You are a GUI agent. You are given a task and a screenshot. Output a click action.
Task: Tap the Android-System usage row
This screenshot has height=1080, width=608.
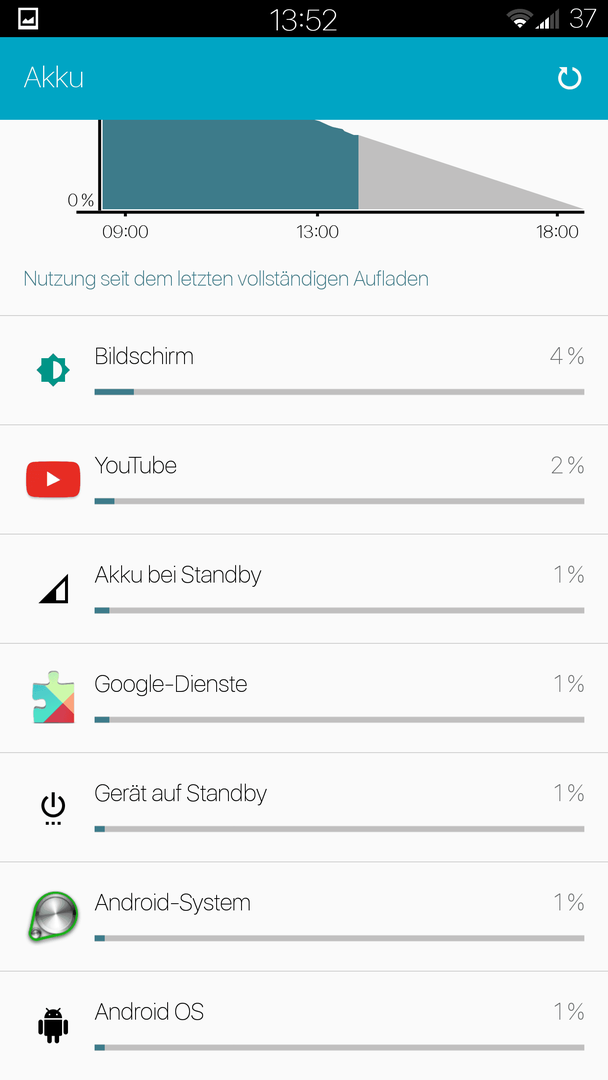(x=304, y=917)
